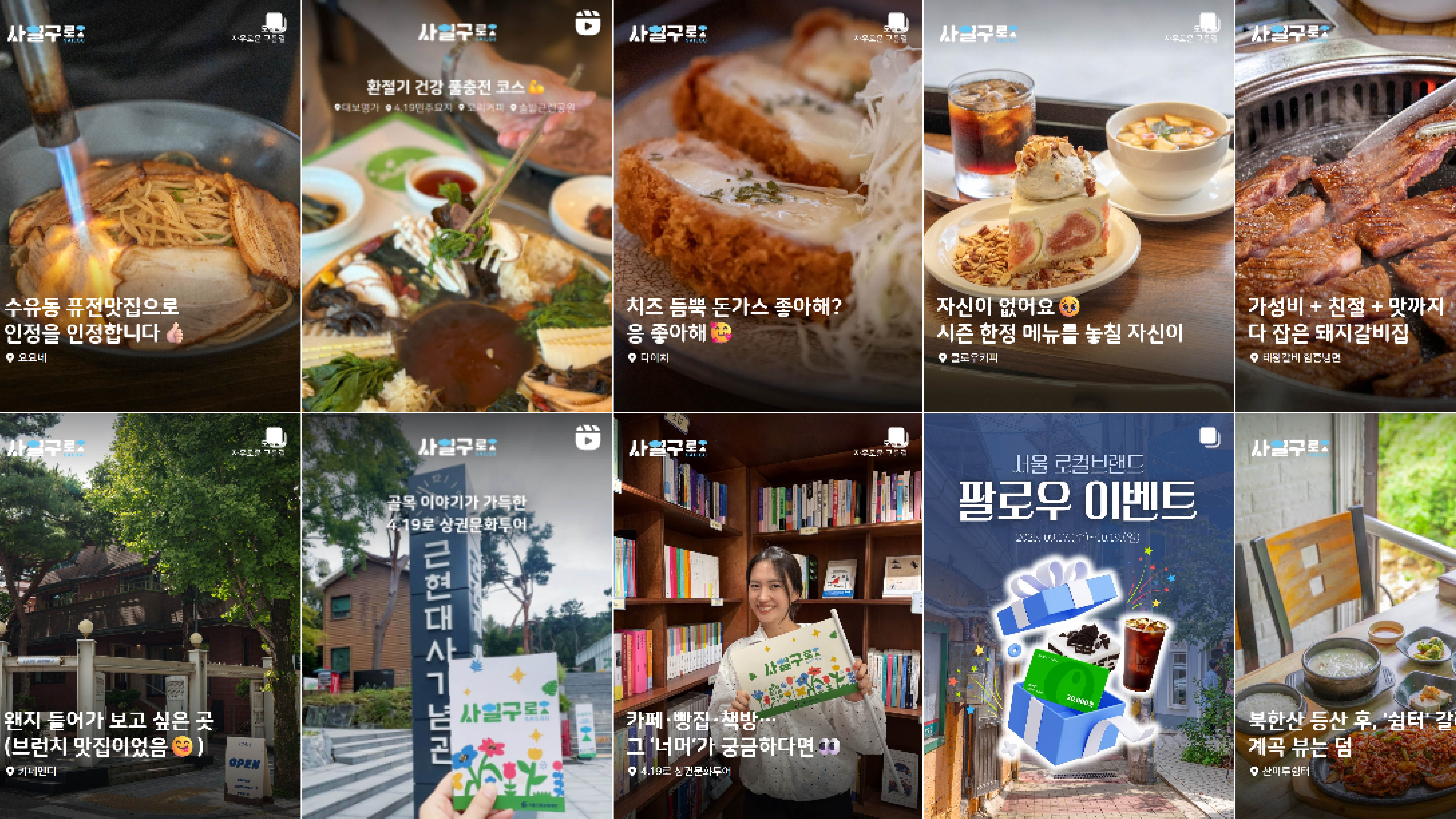Image resolution: width=1456 pixels, height=819 pixels.
Task: Open the 브런치 맛집 building post
Action: tap(150, 616)
